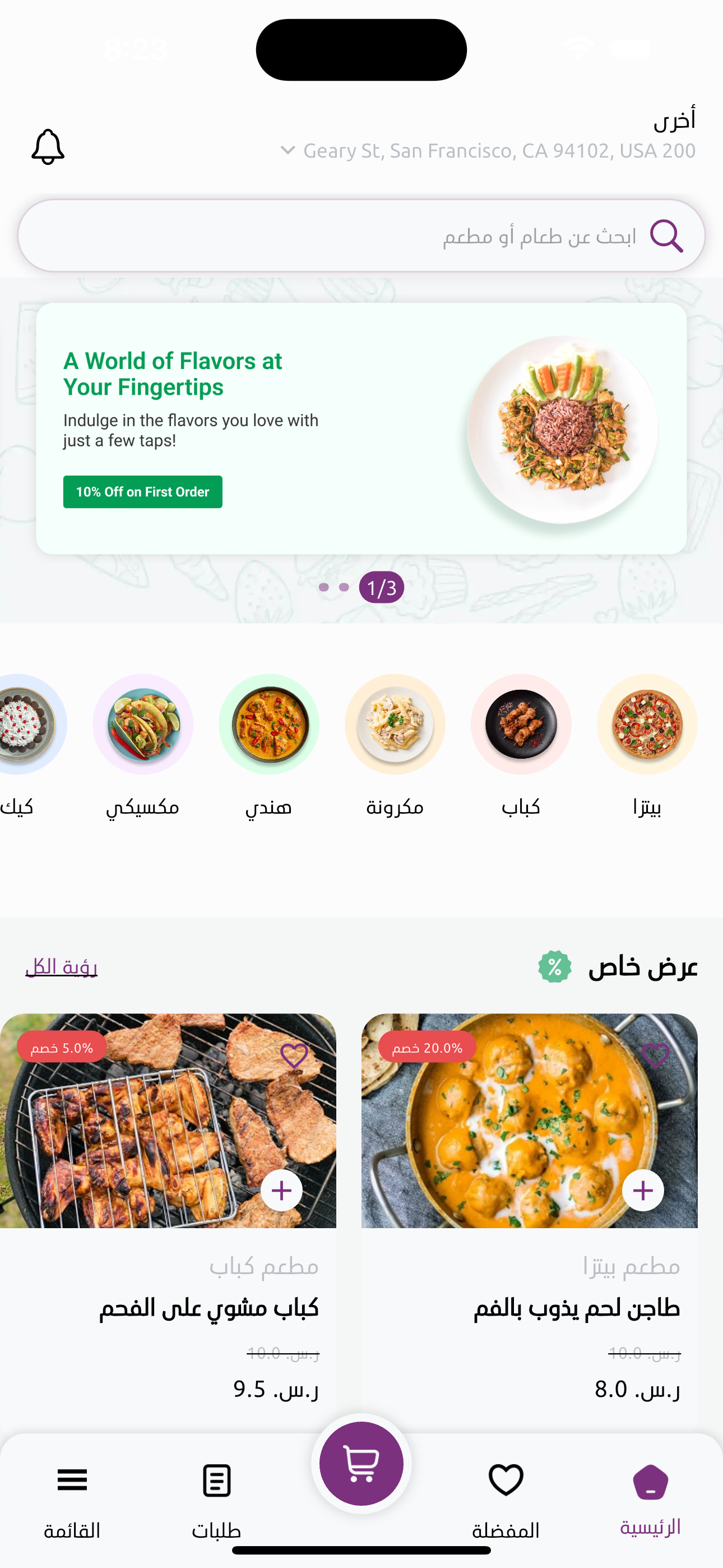Open the notifications bell
Image resolution: width=723 pixels, height=1568 pixels.
pyautogui.click(x=48, y=147)
